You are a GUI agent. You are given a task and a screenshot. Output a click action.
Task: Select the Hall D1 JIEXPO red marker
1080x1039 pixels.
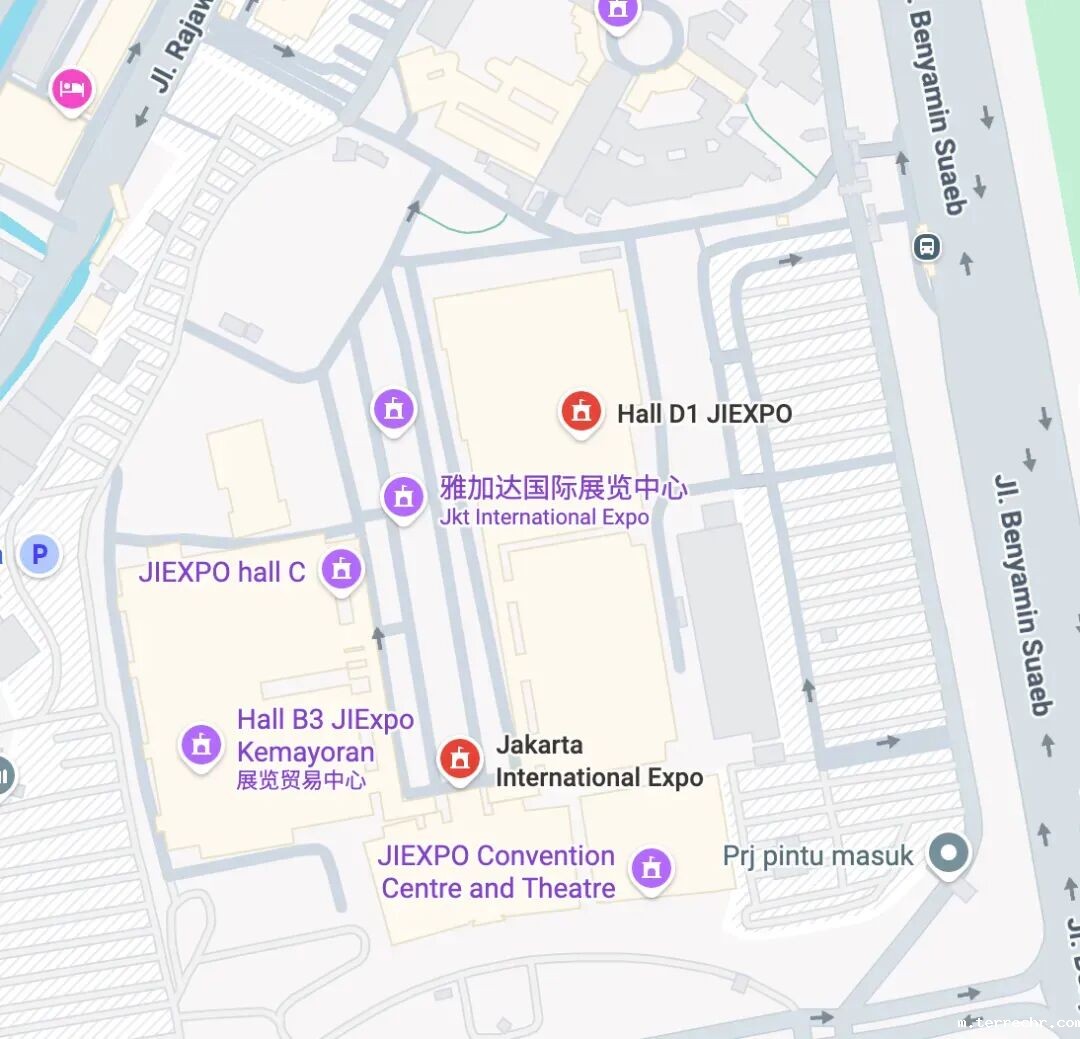point(581,411)
